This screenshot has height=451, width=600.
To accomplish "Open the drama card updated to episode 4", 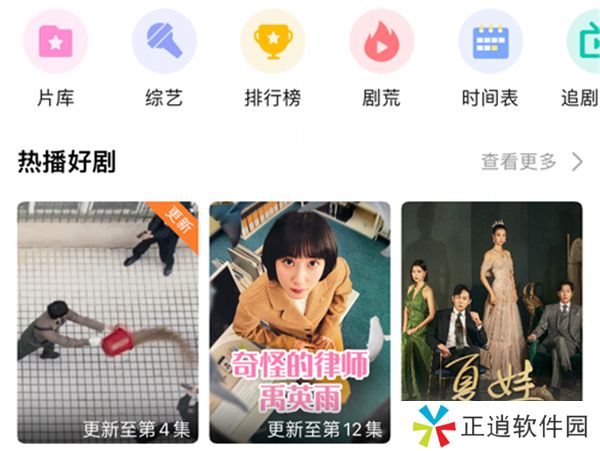I will (x=108, y=322).
